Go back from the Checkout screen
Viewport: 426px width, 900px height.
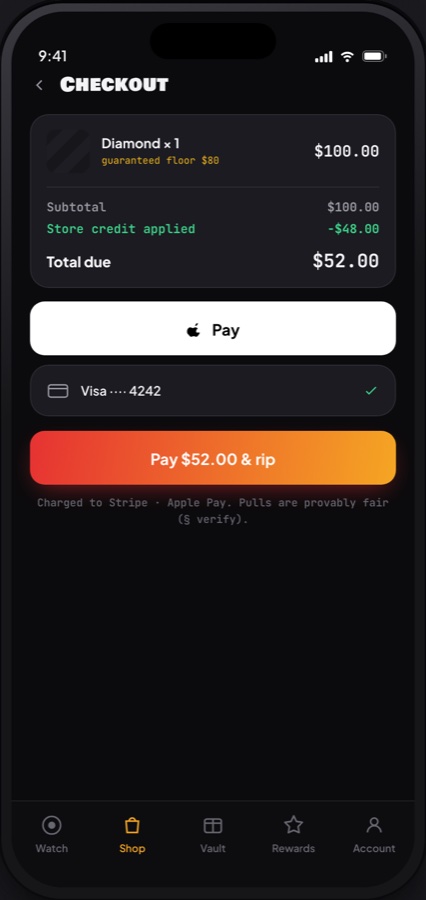39,85
